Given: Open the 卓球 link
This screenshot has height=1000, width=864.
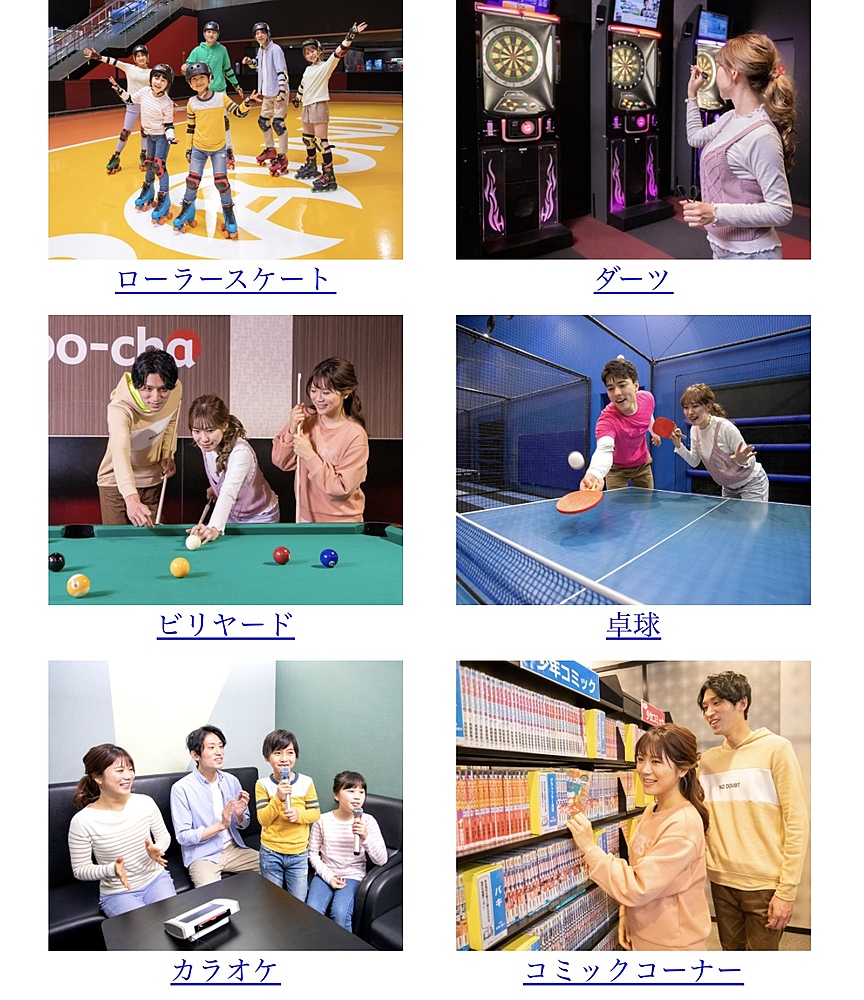Looking at the screenshot, I should [x=633, y=626].
